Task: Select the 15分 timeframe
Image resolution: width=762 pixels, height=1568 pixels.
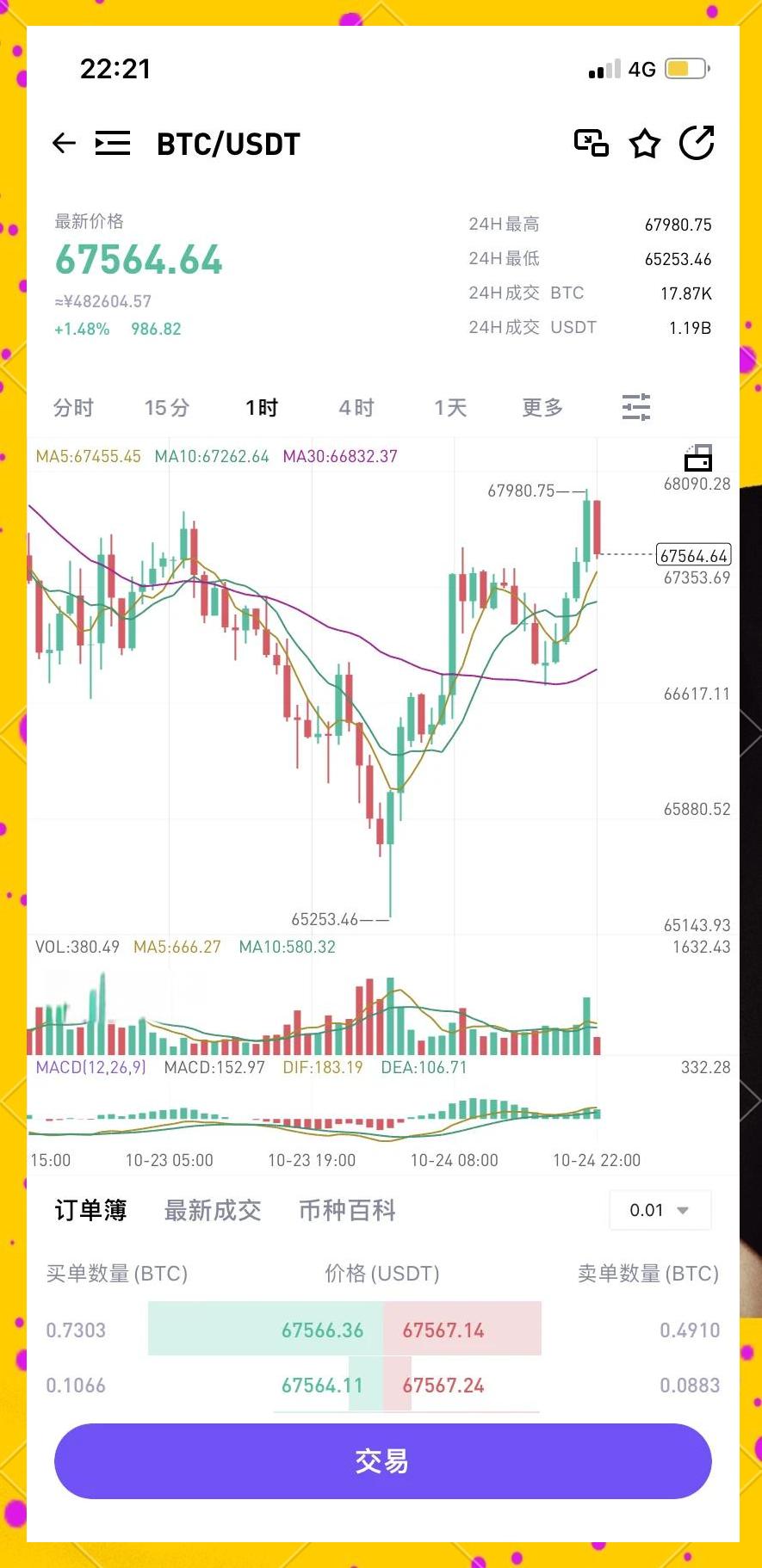Action: [x=166, y=407]
